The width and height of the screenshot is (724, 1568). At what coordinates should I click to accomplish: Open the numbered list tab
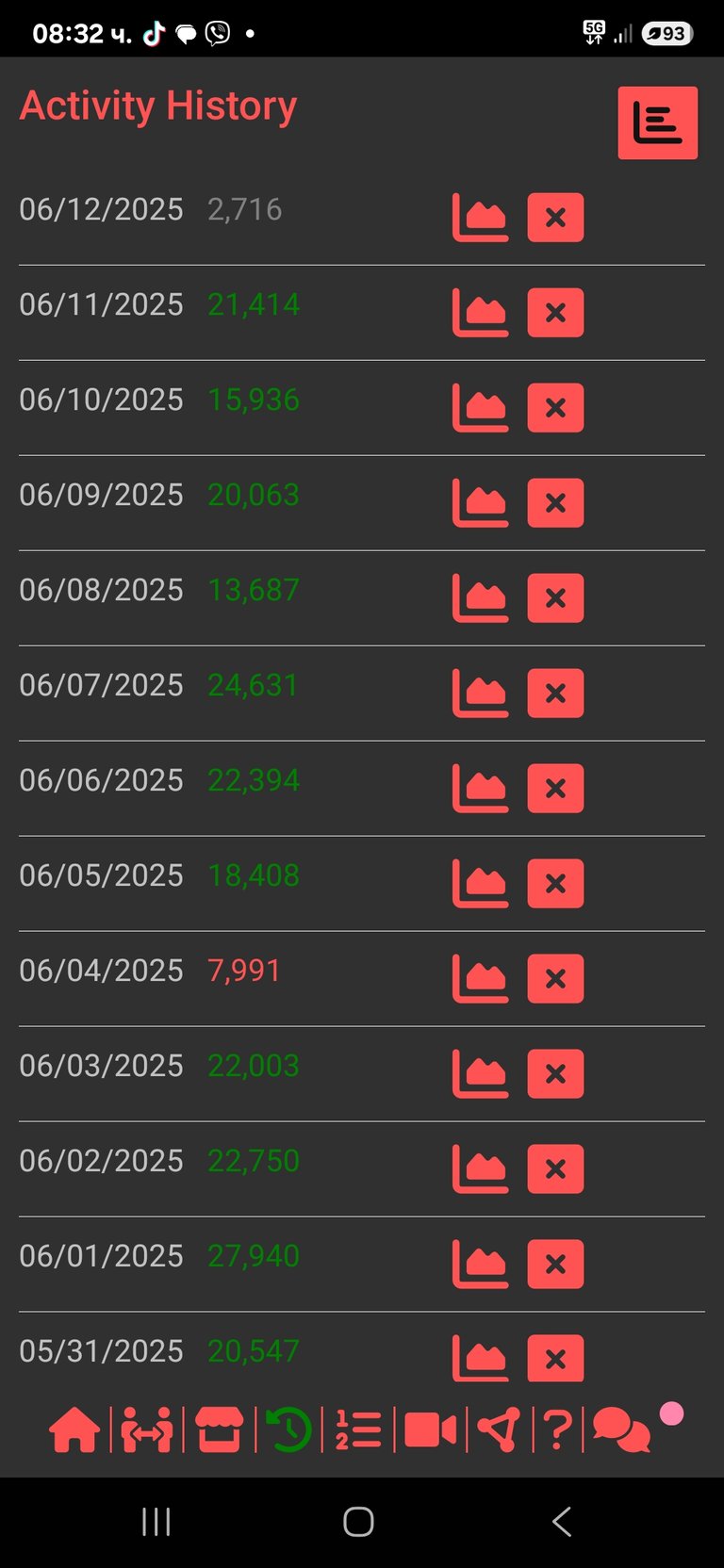point(358,1429)
